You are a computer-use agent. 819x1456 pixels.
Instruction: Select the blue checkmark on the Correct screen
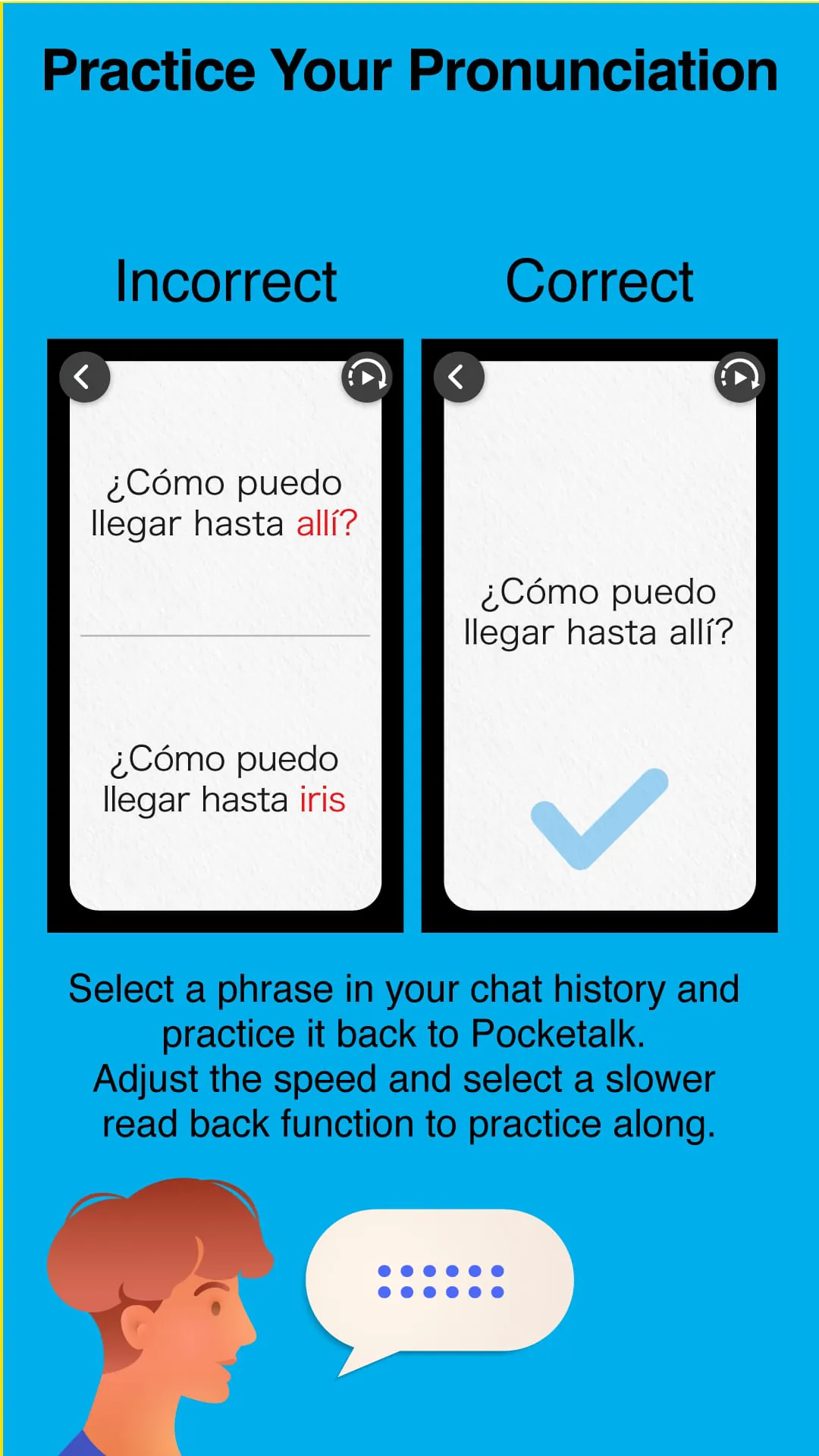click(x=598, y=819)
